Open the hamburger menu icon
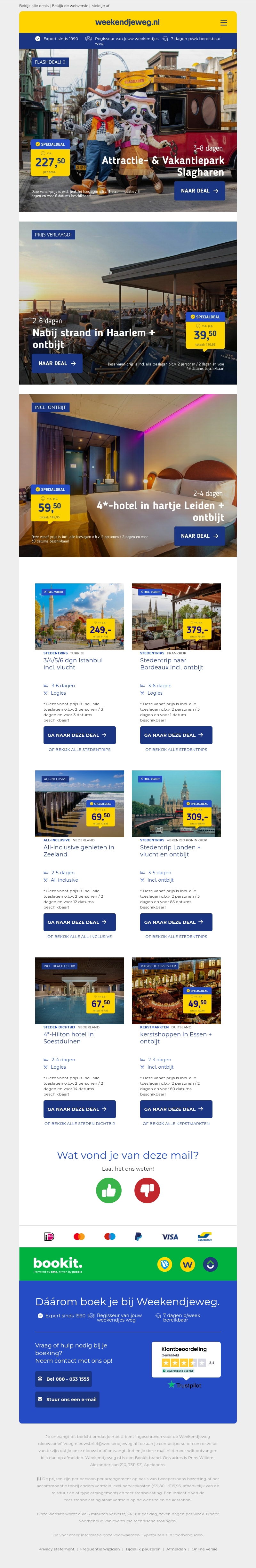 coord(224,22)
